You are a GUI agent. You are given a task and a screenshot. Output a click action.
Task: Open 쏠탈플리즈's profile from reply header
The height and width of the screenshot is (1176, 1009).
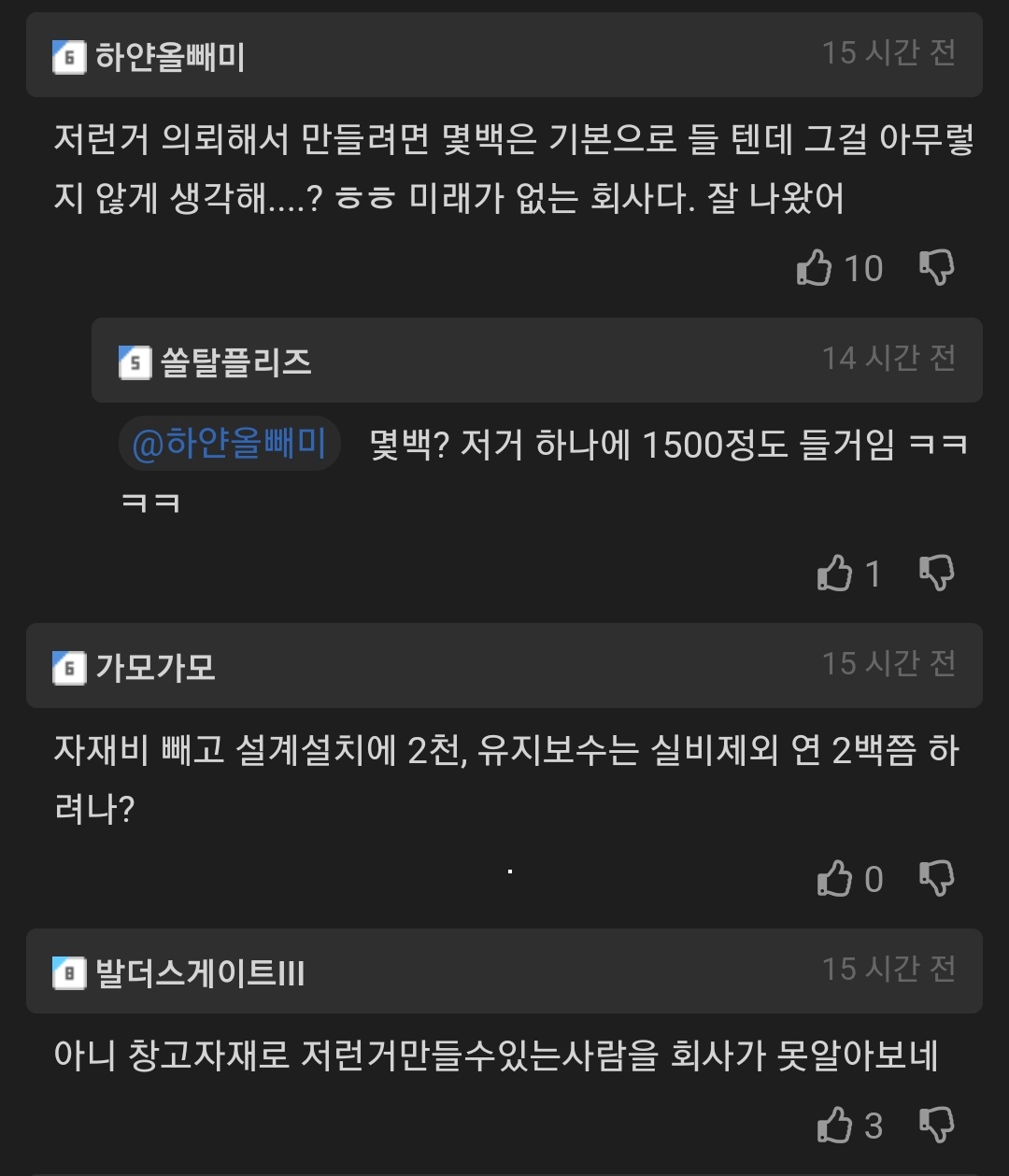tap(234, 362)
